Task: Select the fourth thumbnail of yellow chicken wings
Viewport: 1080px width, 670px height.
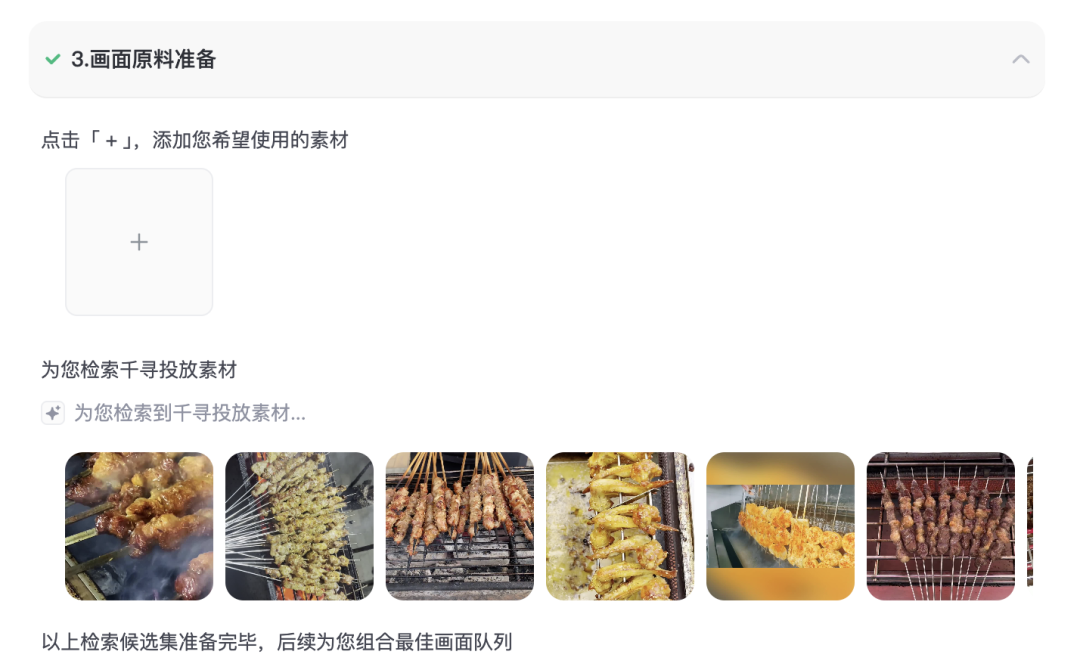Action: [x=620, y=526]
